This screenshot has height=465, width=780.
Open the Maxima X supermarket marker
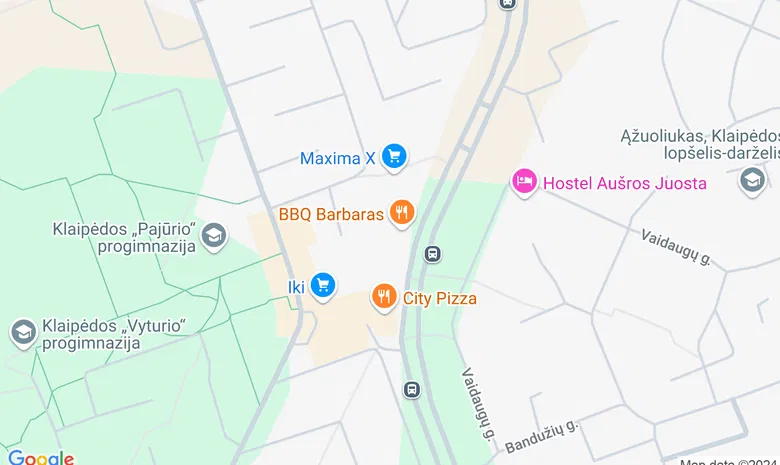pos(394,156)
